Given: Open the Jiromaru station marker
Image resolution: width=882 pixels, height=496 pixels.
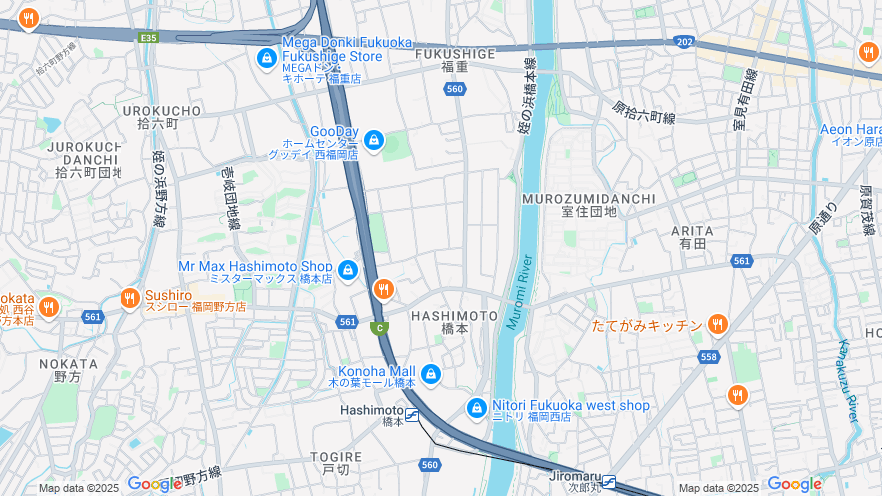Looking at the screenshot, I should (609, 481).
